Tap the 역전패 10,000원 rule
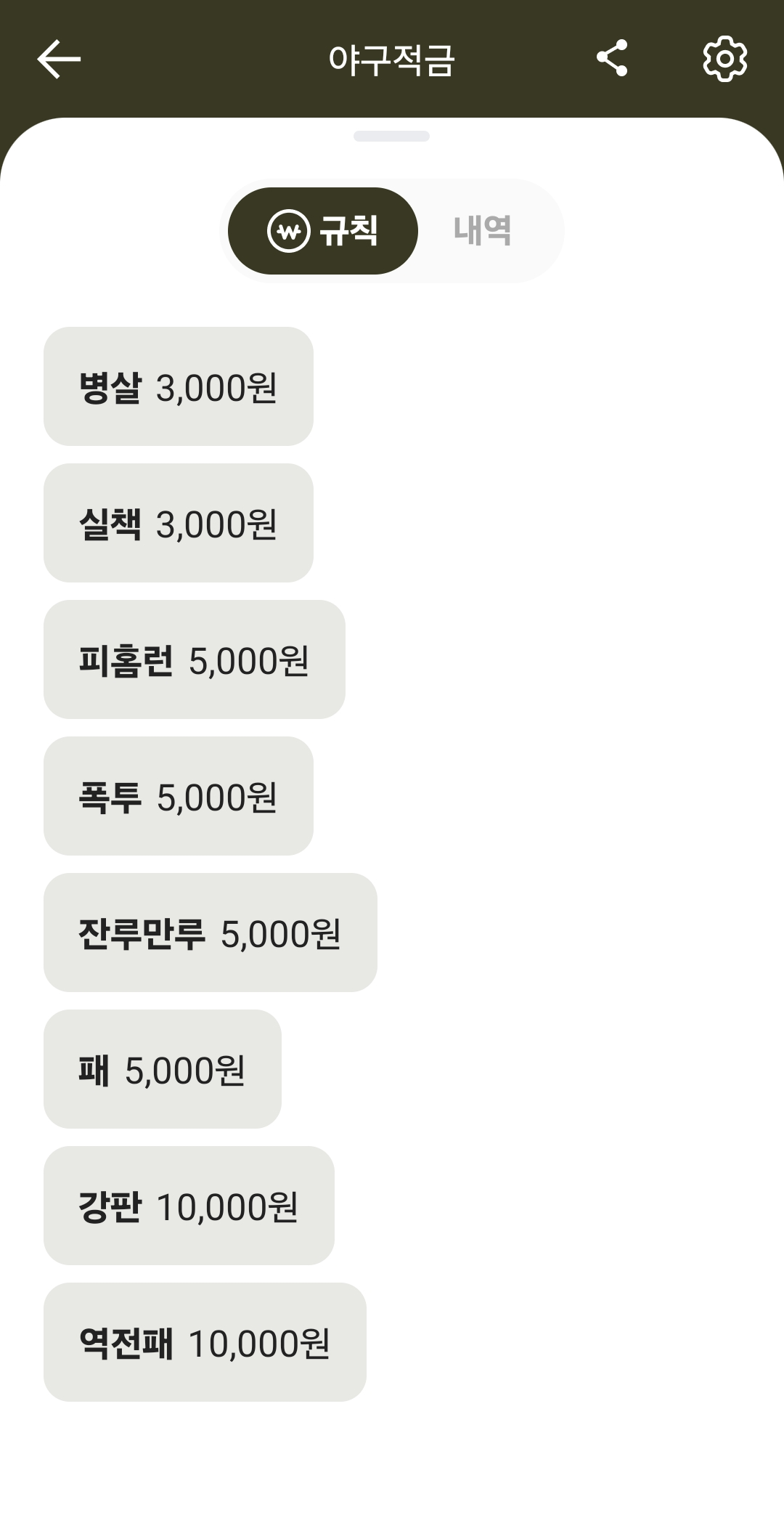Screen dimensions: 784x1531 pyautogui.click(x=205, y=1341)
